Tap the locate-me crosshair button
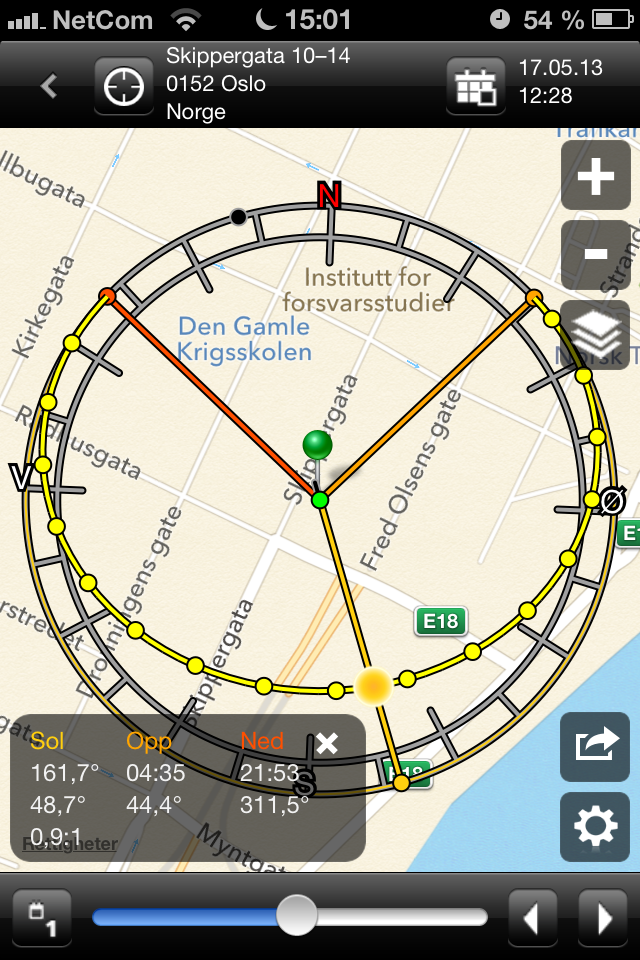 coord(124,87)
